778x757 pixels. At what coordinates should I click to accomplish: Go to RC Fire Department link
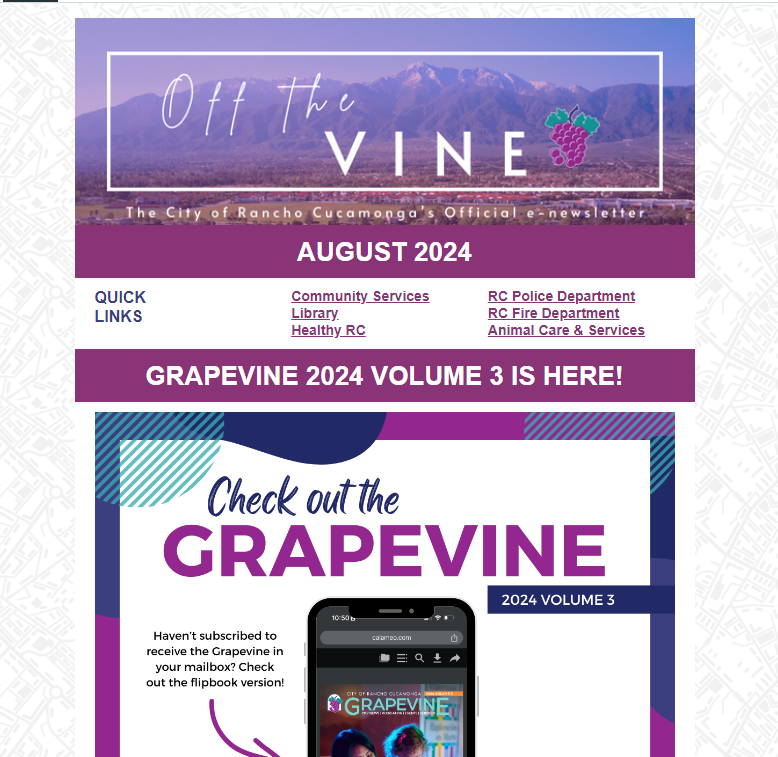pos(553,313)
